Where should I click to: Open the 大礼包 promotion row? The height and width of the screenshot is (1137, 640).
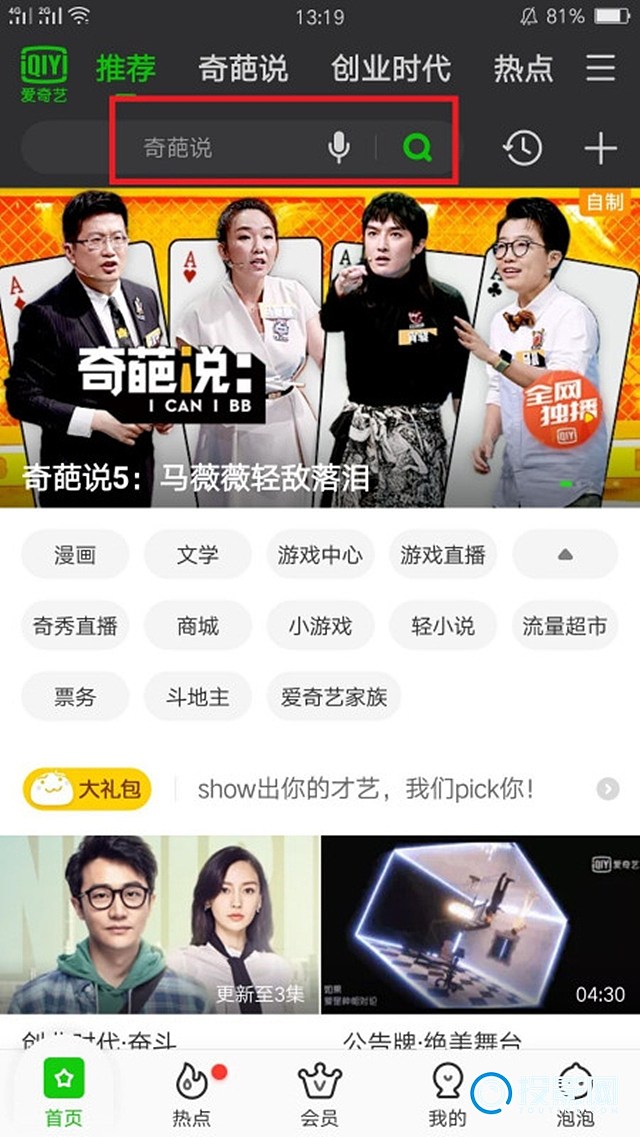[320, 789]
